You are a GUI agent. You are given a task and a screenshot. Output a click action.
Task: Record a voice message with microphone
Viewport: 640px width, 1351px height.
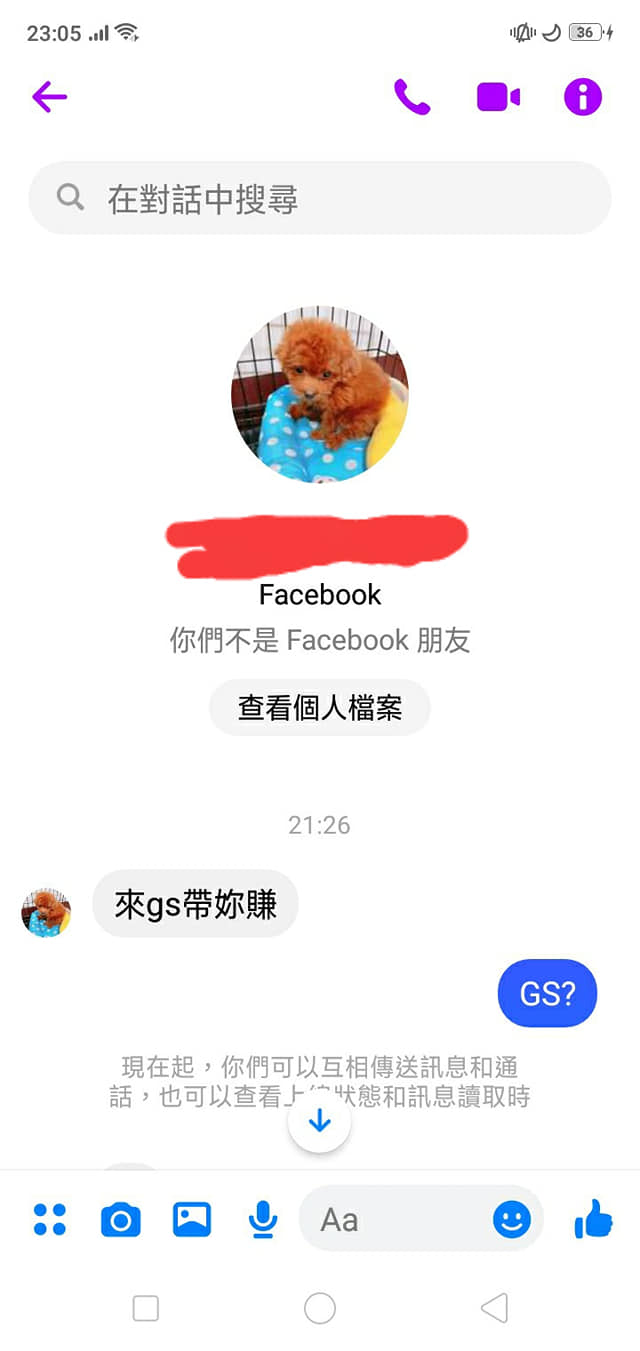[x=263, y=1219]
